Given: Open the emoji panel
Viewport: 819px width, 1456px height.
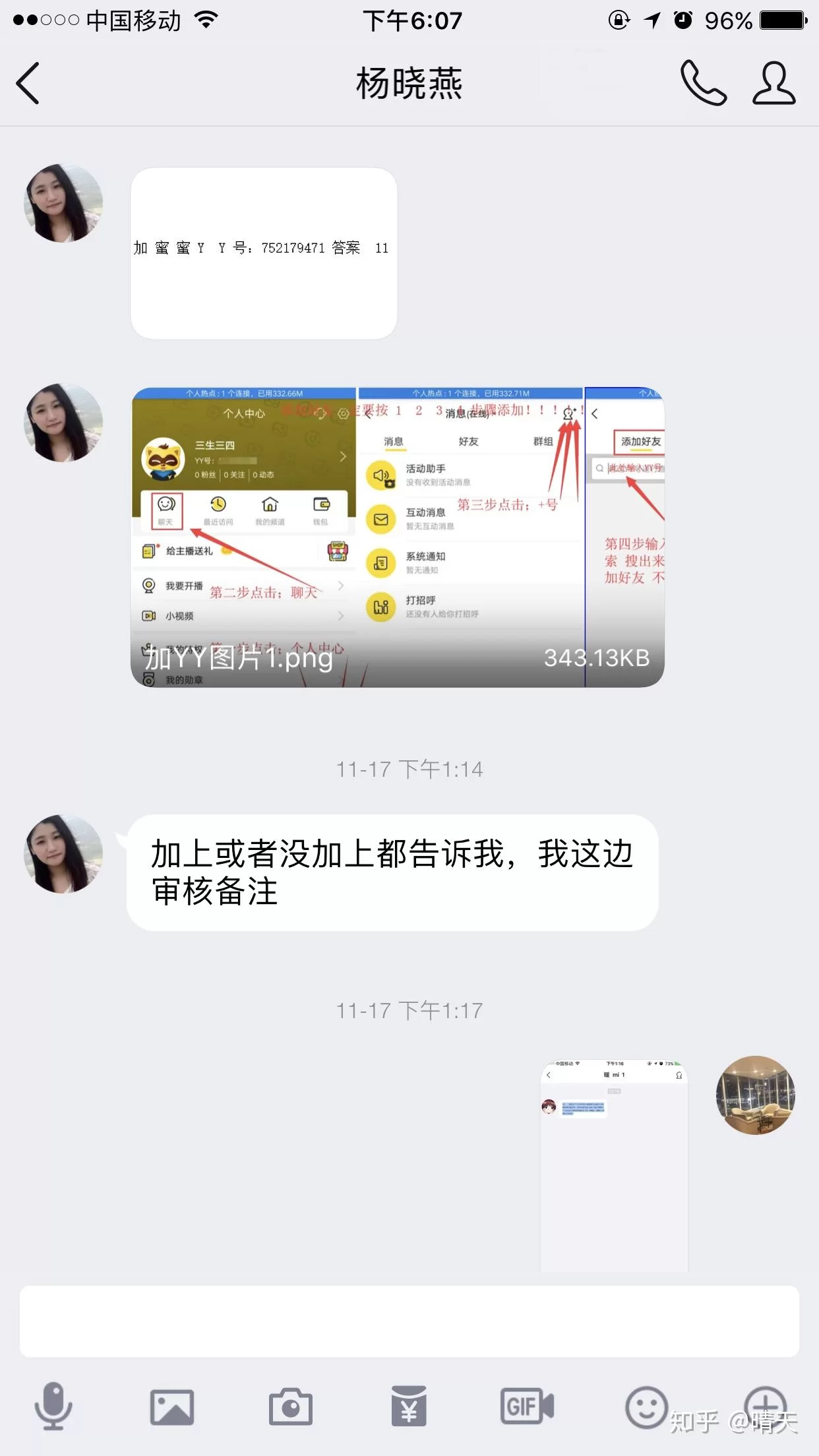Looking at the screenshot, I should (646, 1407).
